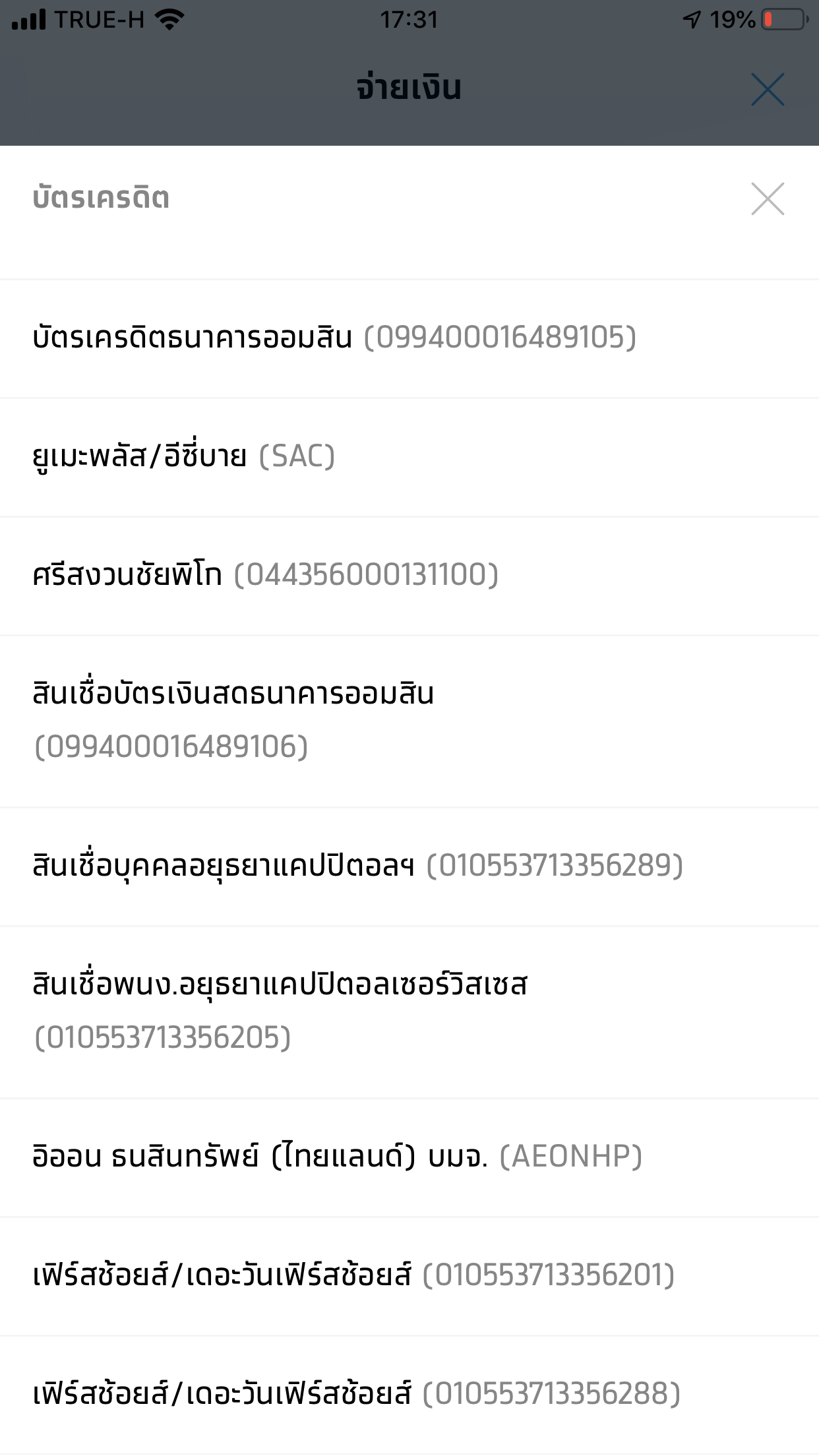819x1456 pixels.
Task: Select สินเชื่อบัตรเงินสดธนาคารออมสิน
Action: (x=409, y=721)
